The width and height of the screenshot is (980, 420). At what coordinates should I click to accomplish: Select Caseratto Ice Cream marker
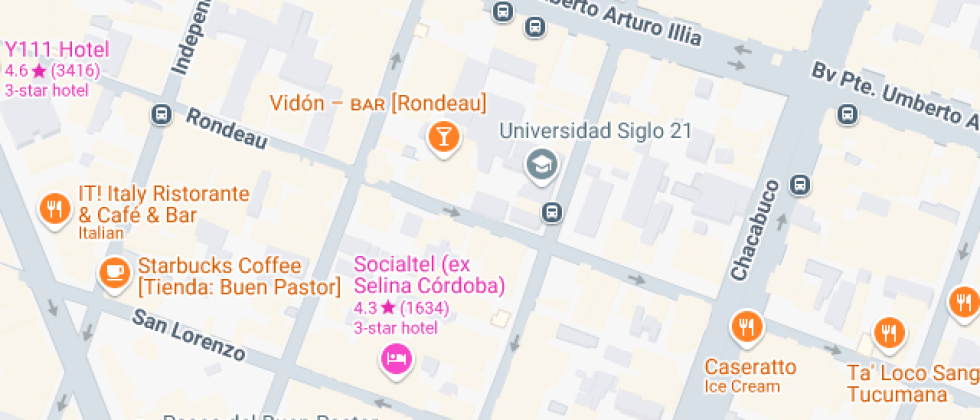click(745, 327)
